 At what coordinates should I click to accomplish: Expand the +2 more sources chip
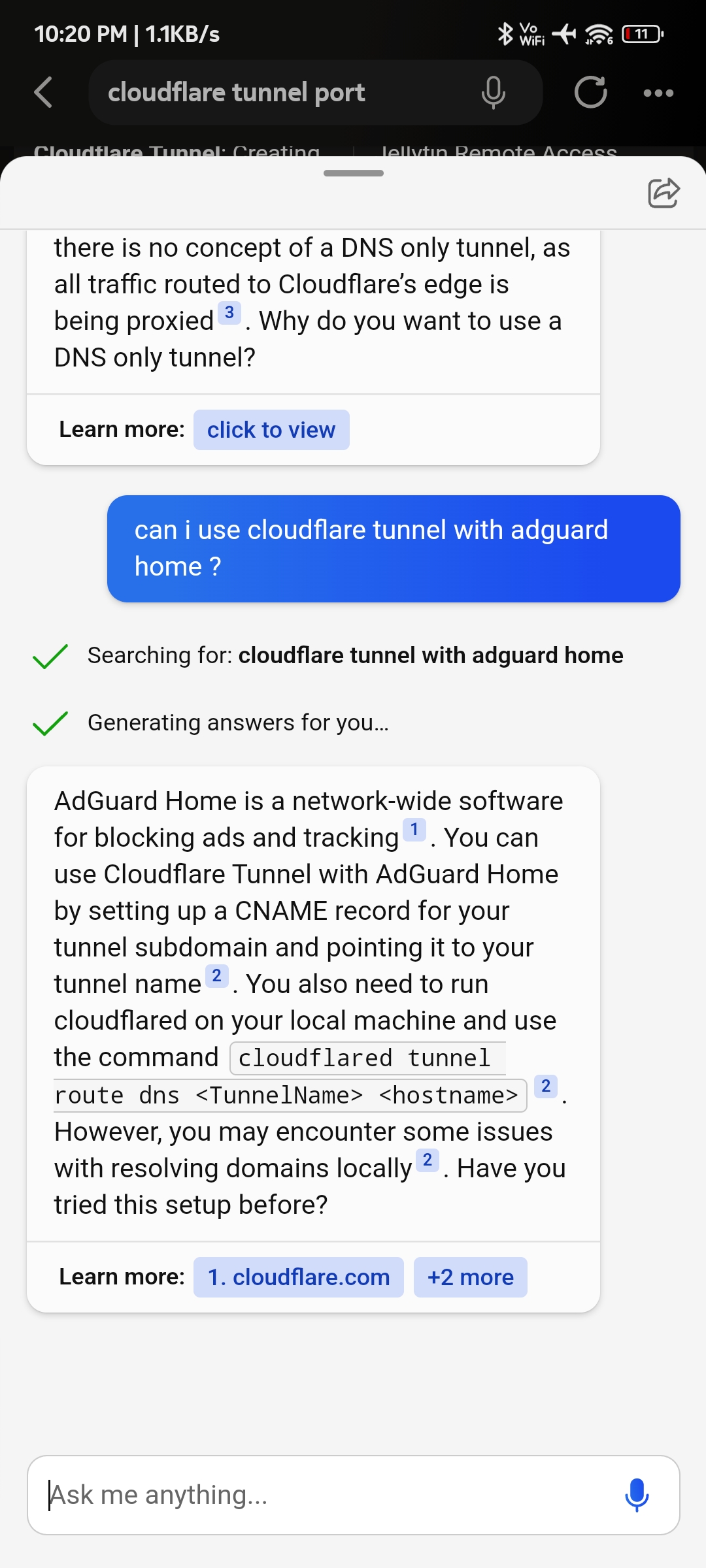coord(471,1277)
